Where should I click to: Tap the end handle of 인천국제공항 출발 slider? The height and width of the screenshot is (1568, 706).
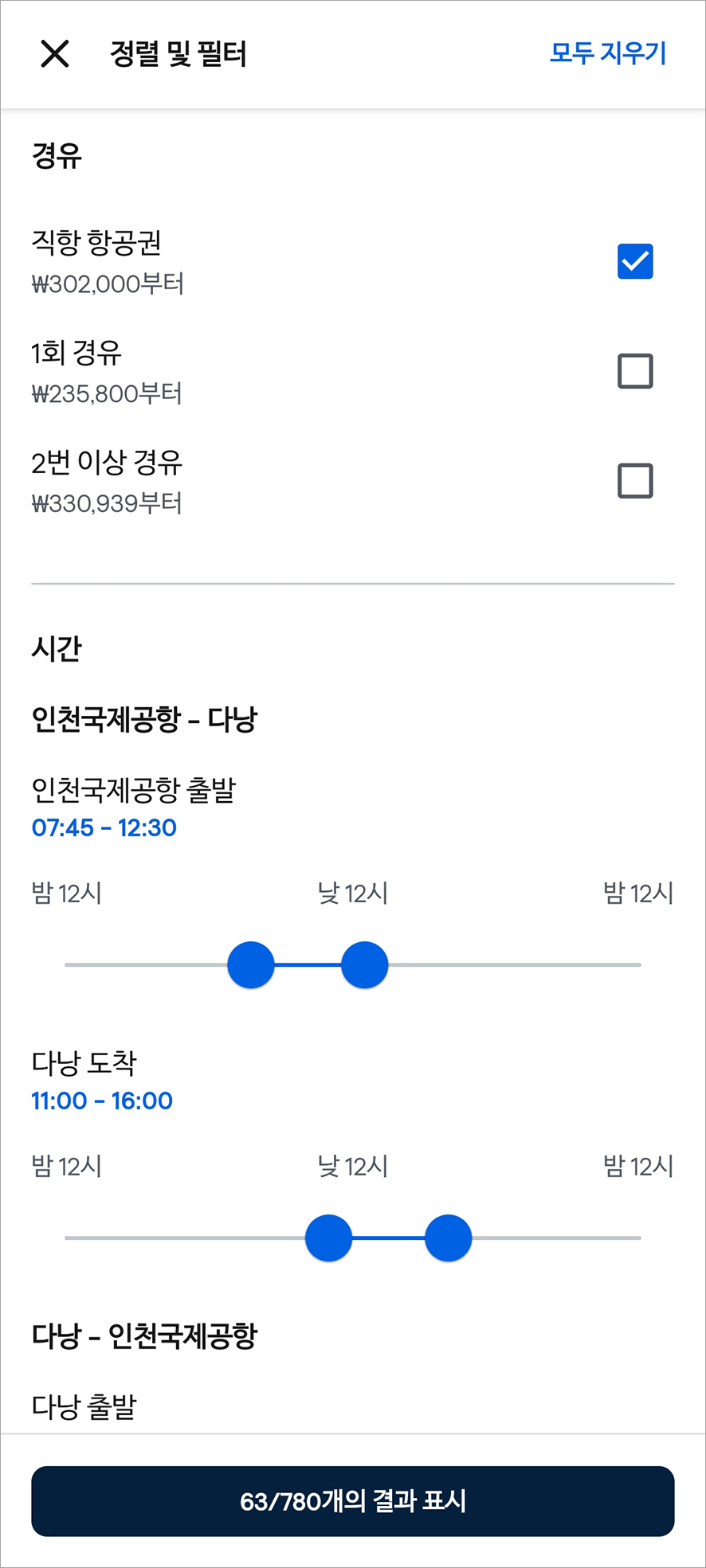365,965
